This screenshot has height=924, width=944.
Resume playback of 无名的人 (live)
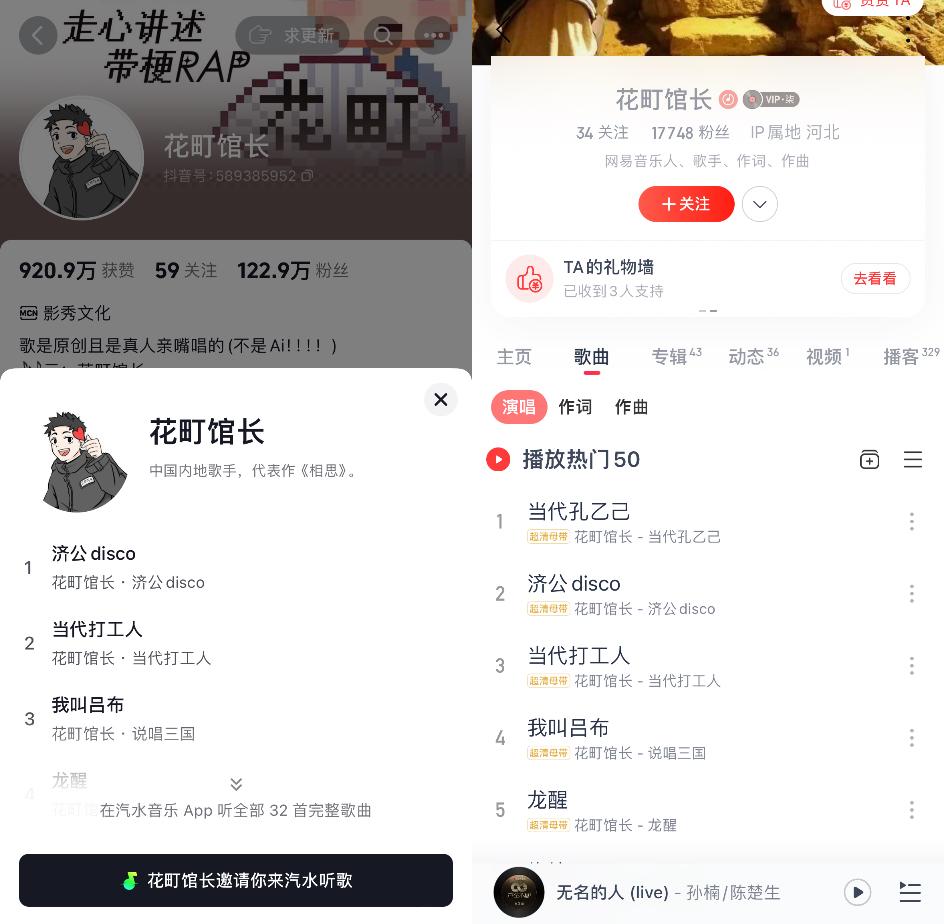pyautogui.click(x=857, y=892)
